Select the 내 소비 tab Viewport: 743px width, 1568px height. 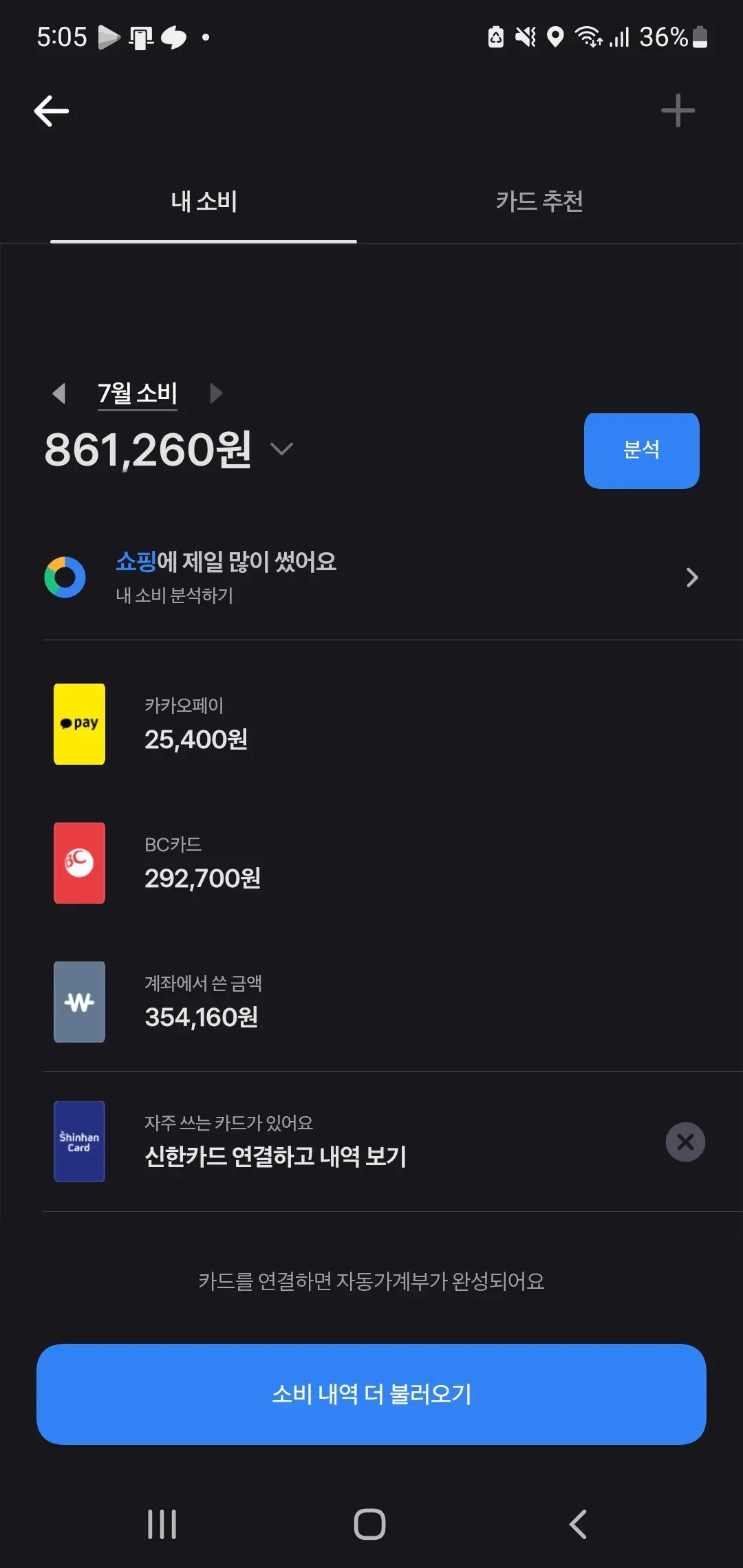click(204, 201)
